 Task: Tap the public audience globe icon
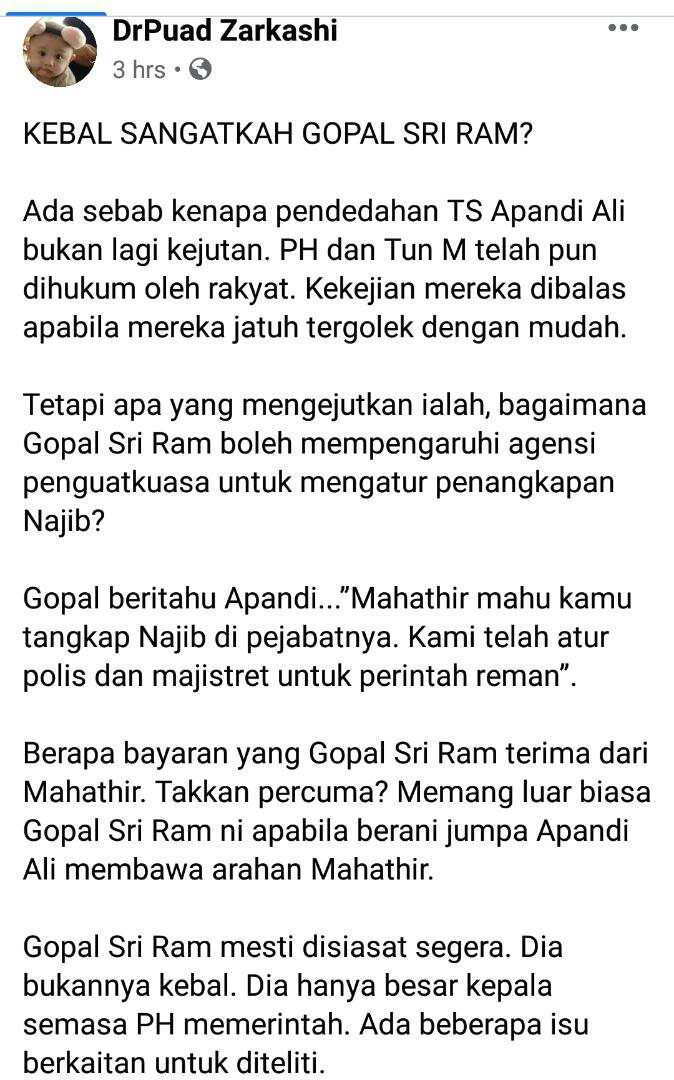200,70
